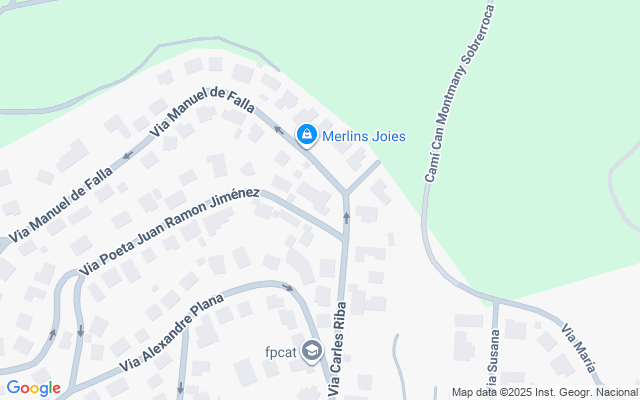Viewport: 640px width, 400px height.
Task: Select the fpcat school marker
Action: coord(312,350)
